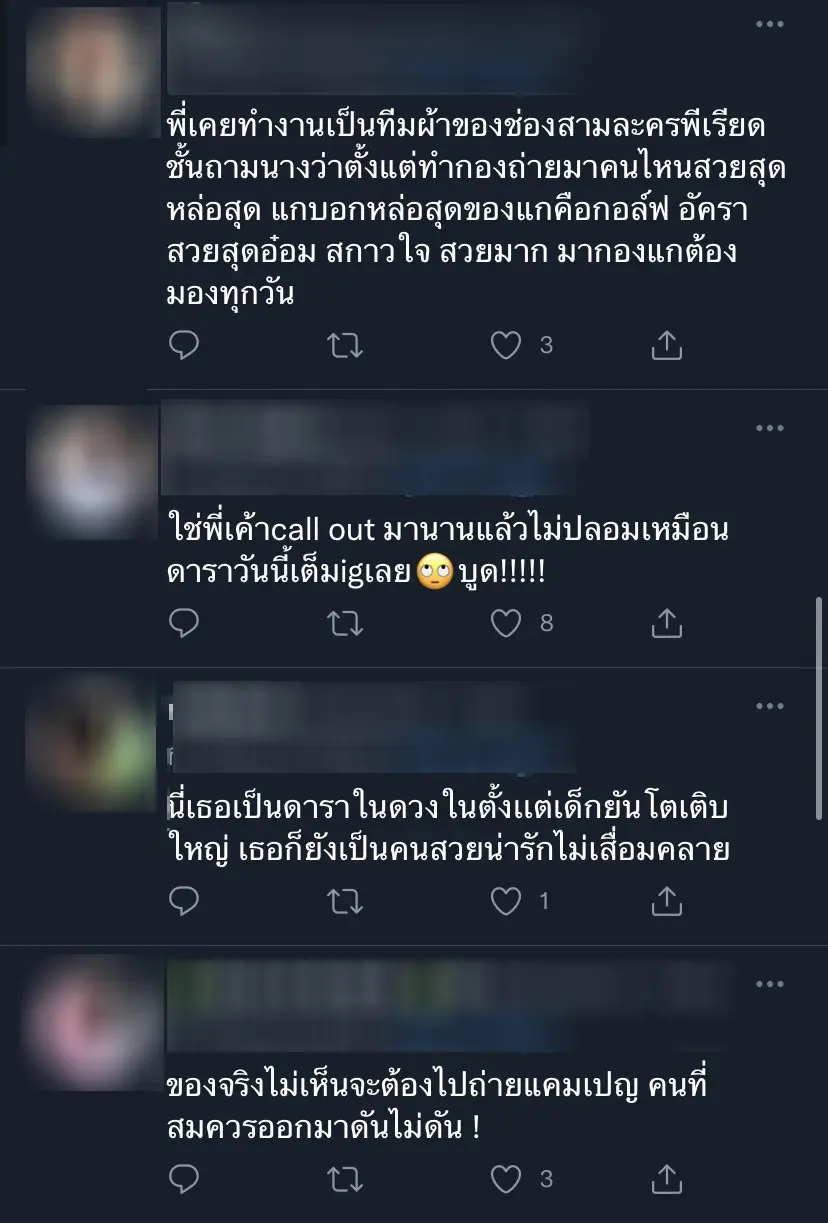This screenshot has width=828, height=1223.
Task: Share the tweet starting "พี่เคยทำงานเป็นทีมผ้า"
Action: (667, 346)
